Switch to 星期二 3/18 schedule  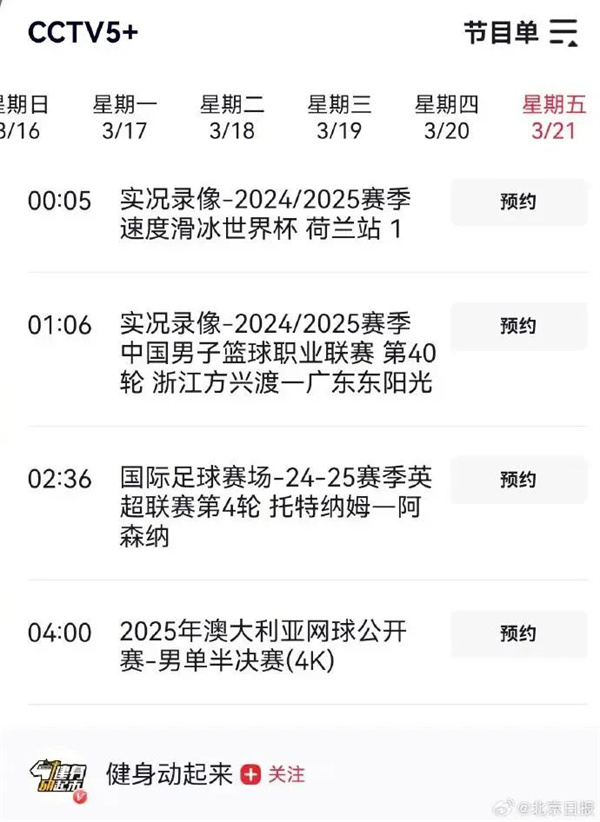point(232,117)
